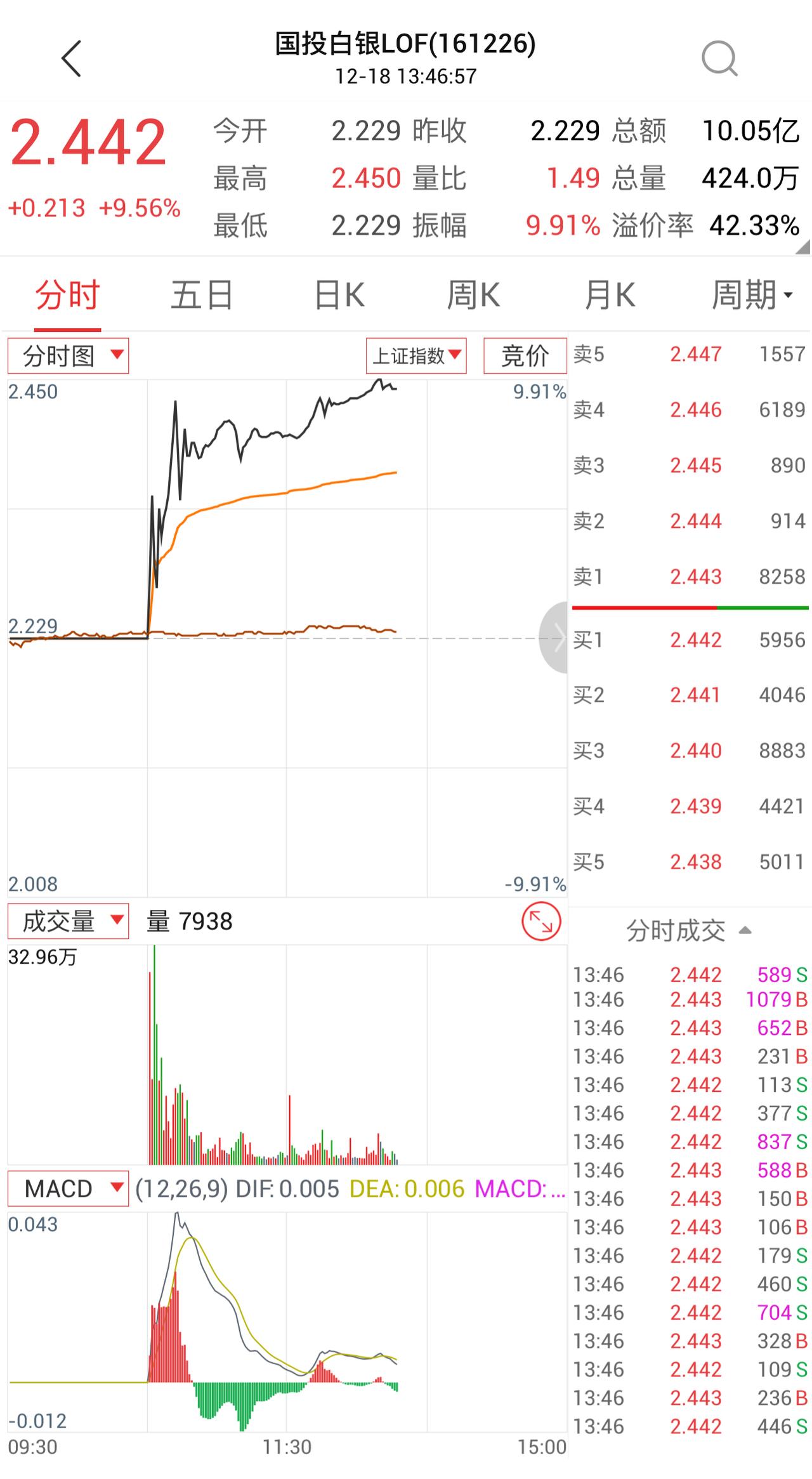Click the red-green buy/sell ratio bar

tap(688, 608)
